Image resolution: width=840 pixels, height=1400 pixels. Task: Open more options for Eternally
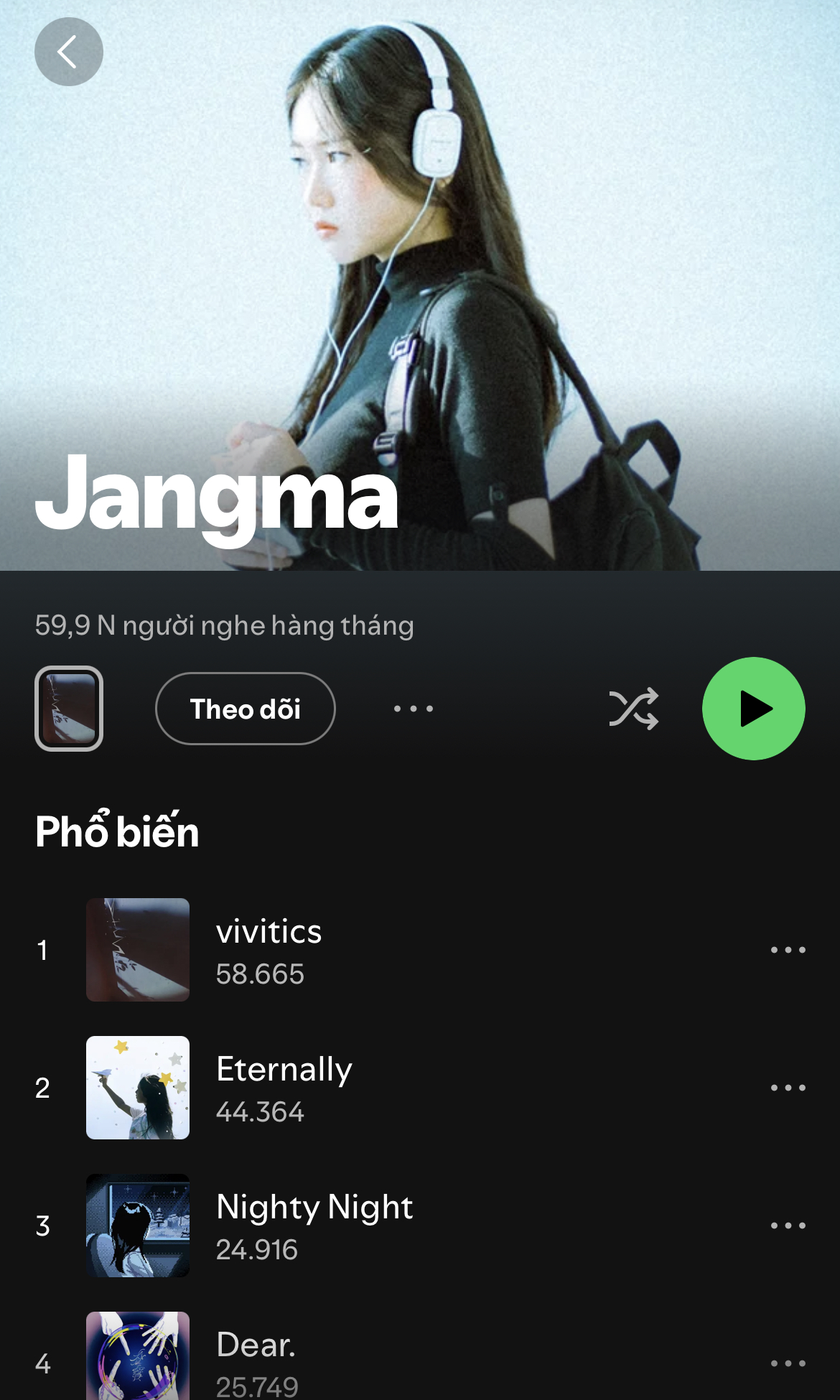click(x=788, y=1088)
